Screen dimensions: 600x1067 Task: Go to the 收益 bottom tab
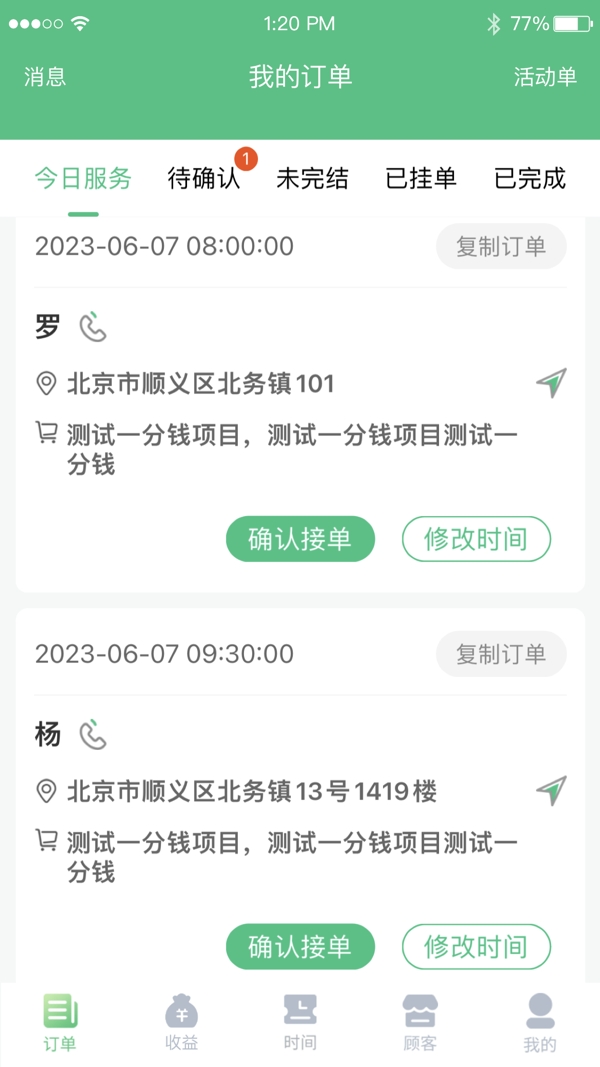(181, 1022)
